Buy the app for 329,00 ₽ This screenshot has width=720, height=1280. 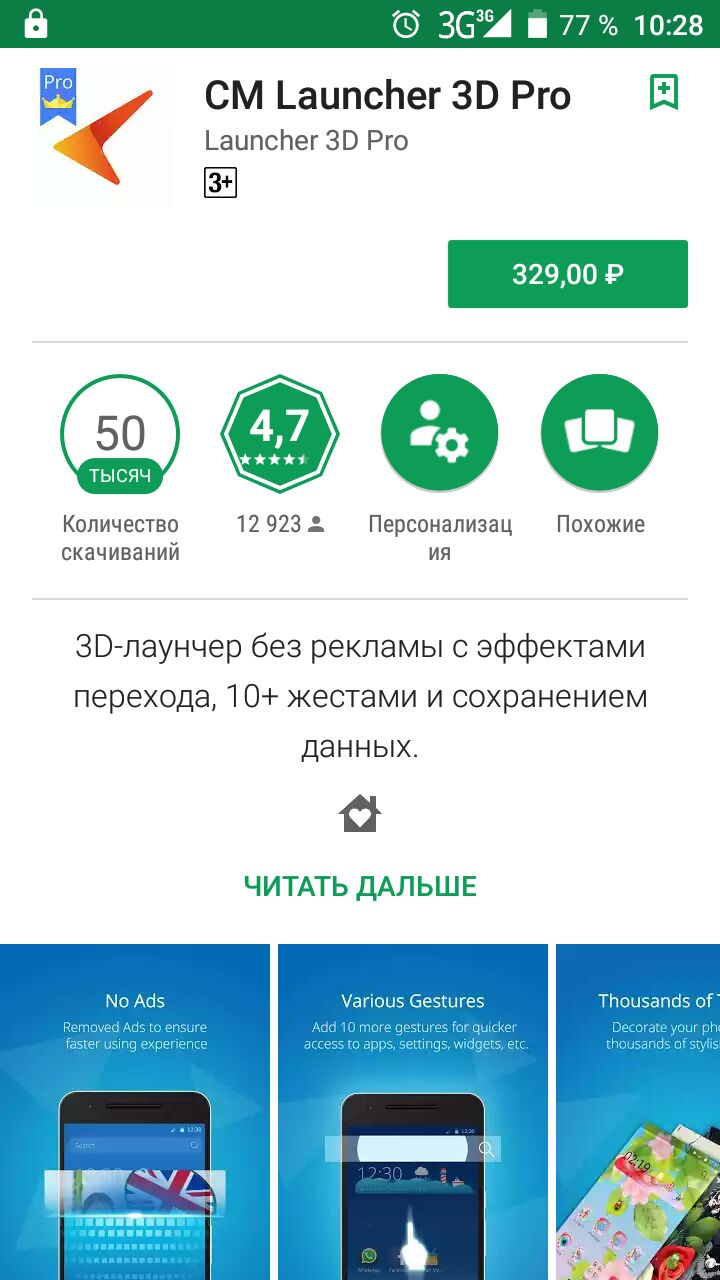tap(567, 274)
